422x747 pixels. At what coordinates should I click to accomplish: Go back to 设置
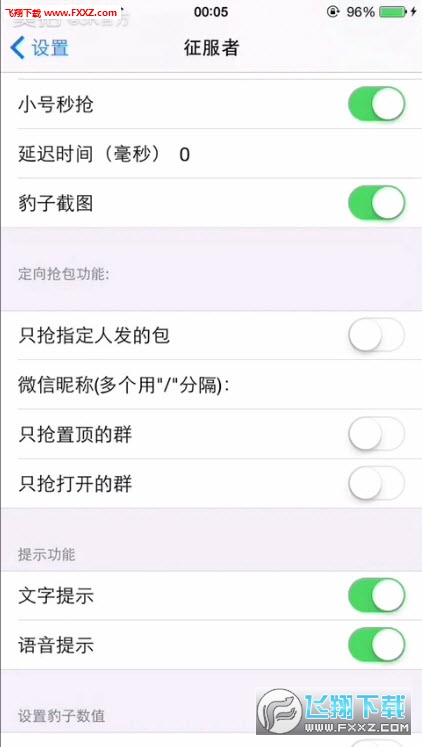pos(40,48)
